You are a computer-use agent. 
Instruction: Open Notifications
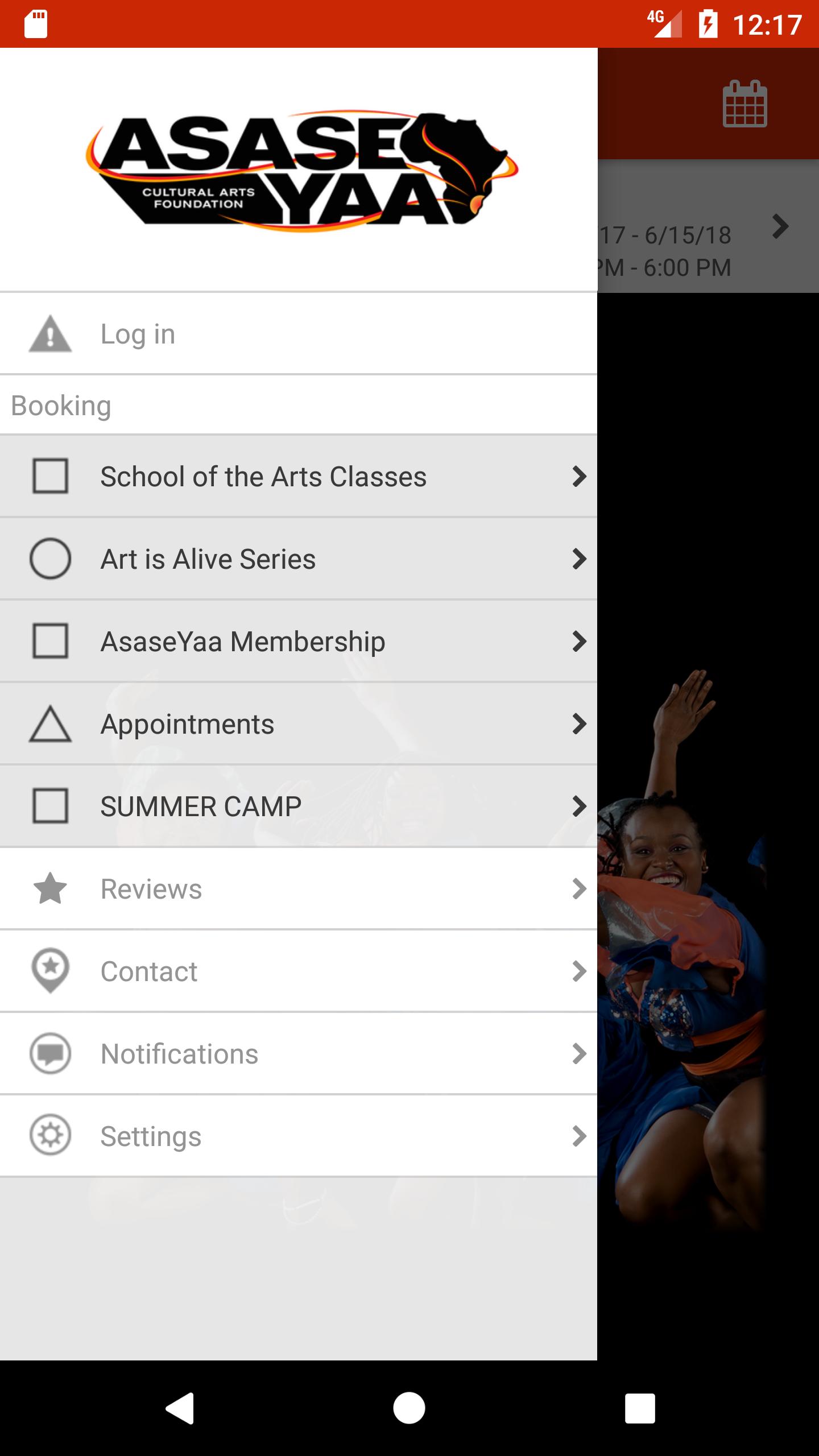299,1053
